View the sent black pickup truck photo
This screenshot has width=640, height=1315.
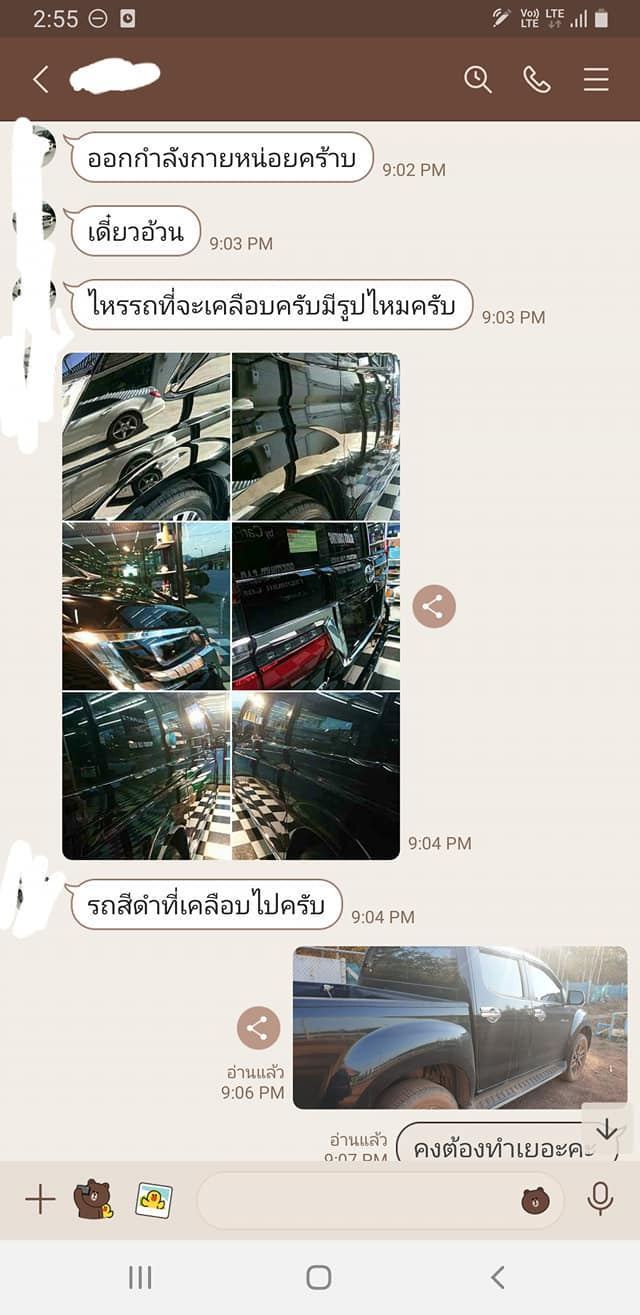point(460,1028)
